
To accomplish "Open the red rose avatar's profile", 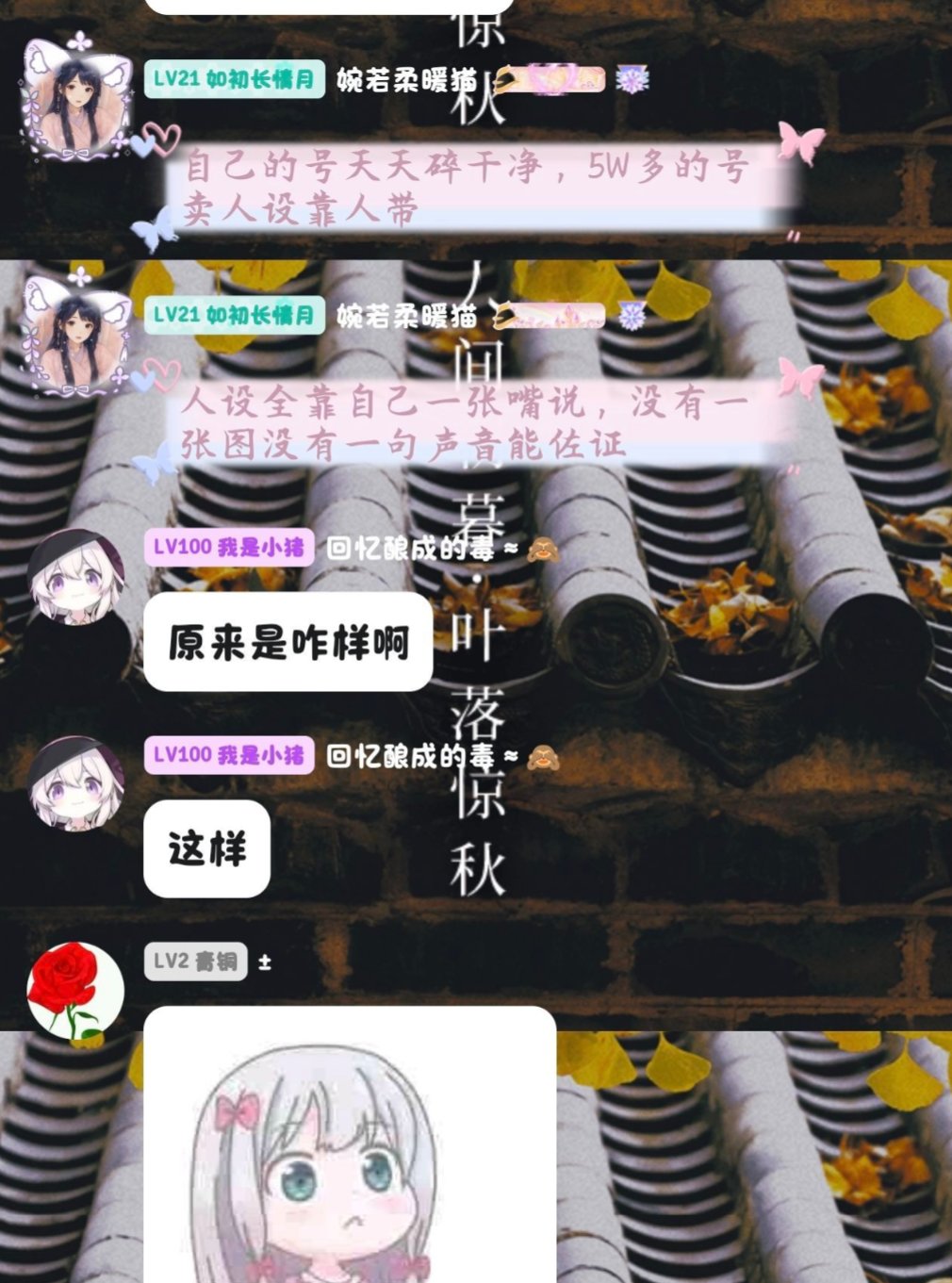I will [x=75, y=989].
